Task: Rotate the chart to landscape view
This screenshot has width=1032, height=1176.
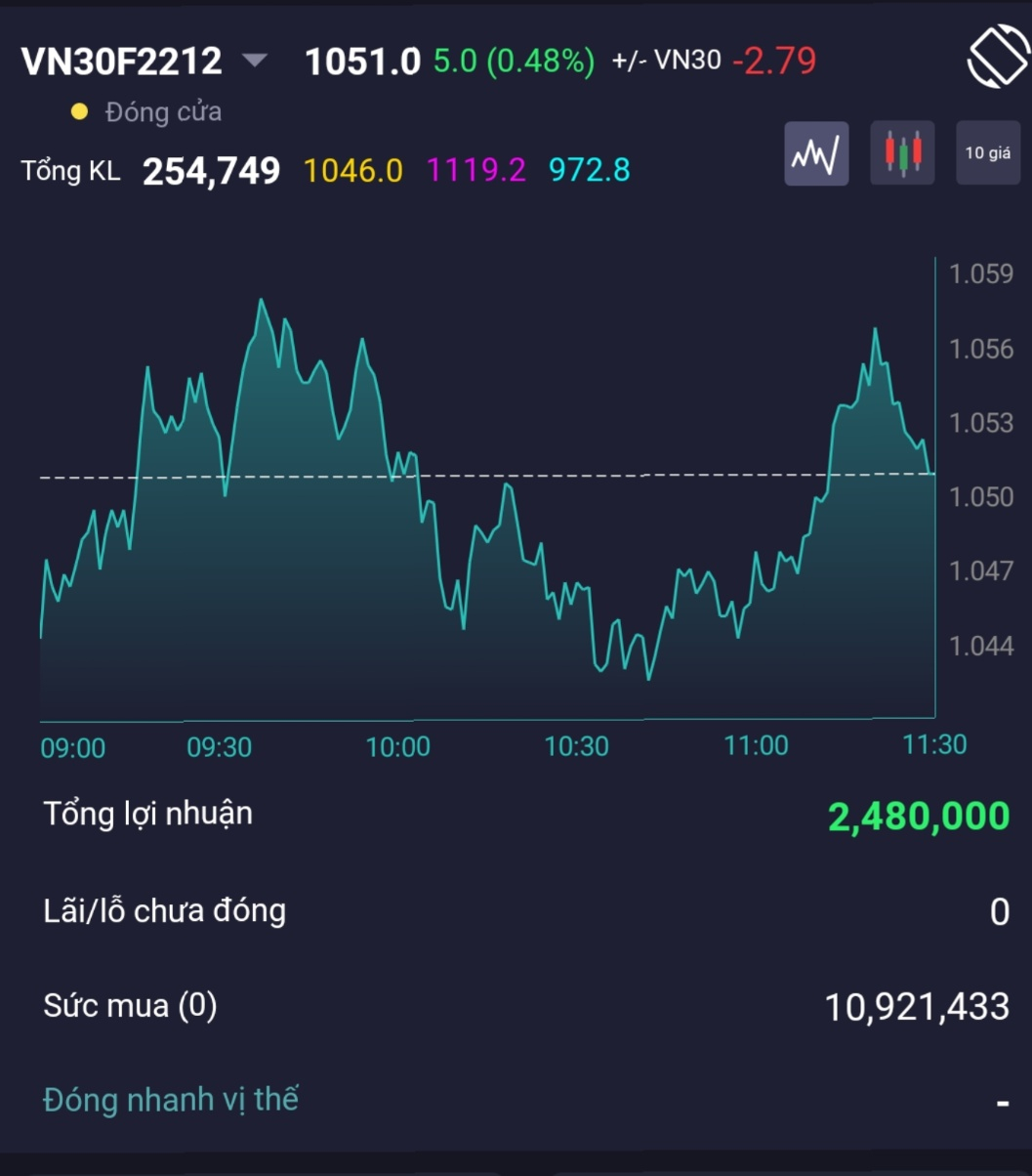Action: click(x=997, y=58)
